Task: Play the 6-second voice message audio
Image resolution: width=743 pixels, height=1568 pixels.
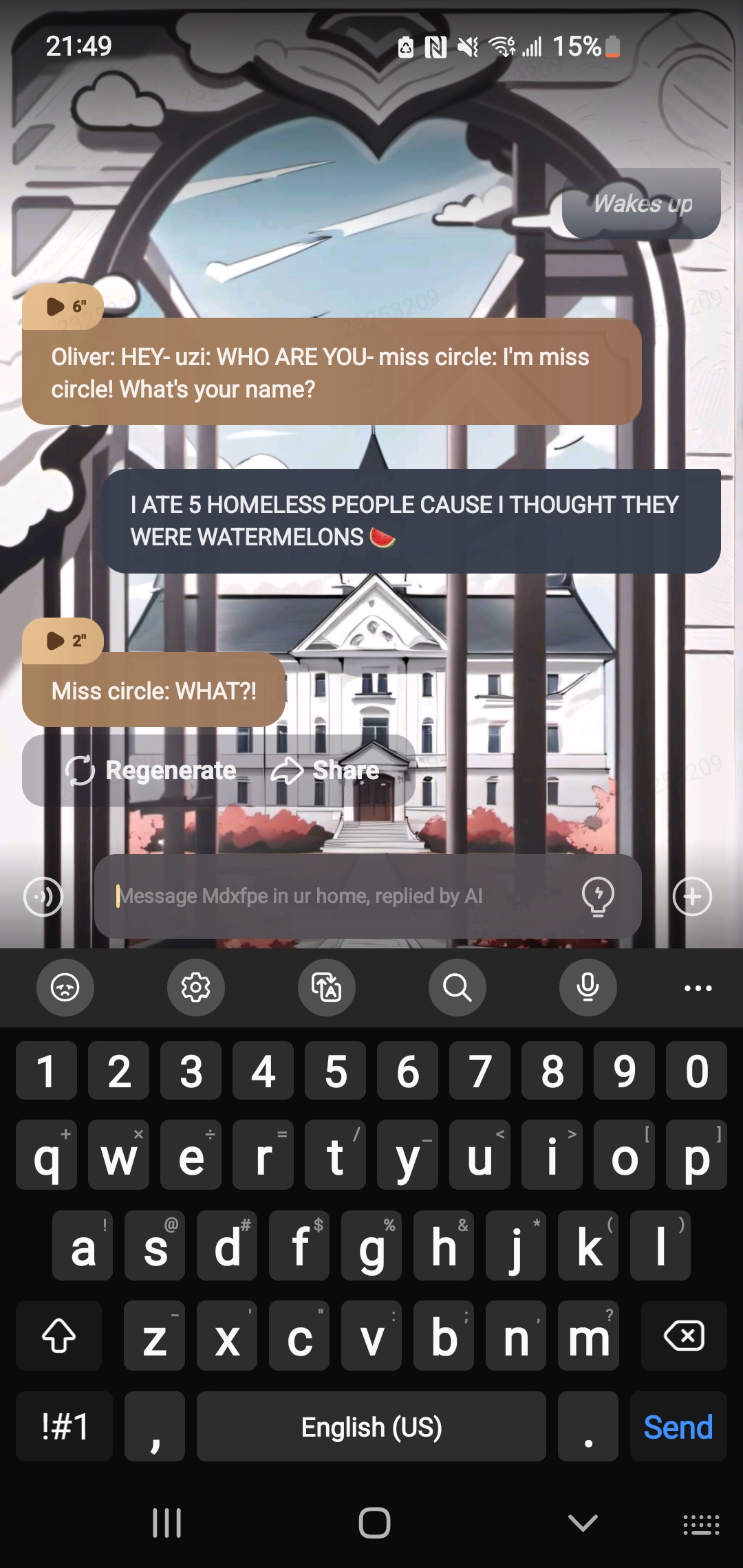Action: (x=62, y=307)
